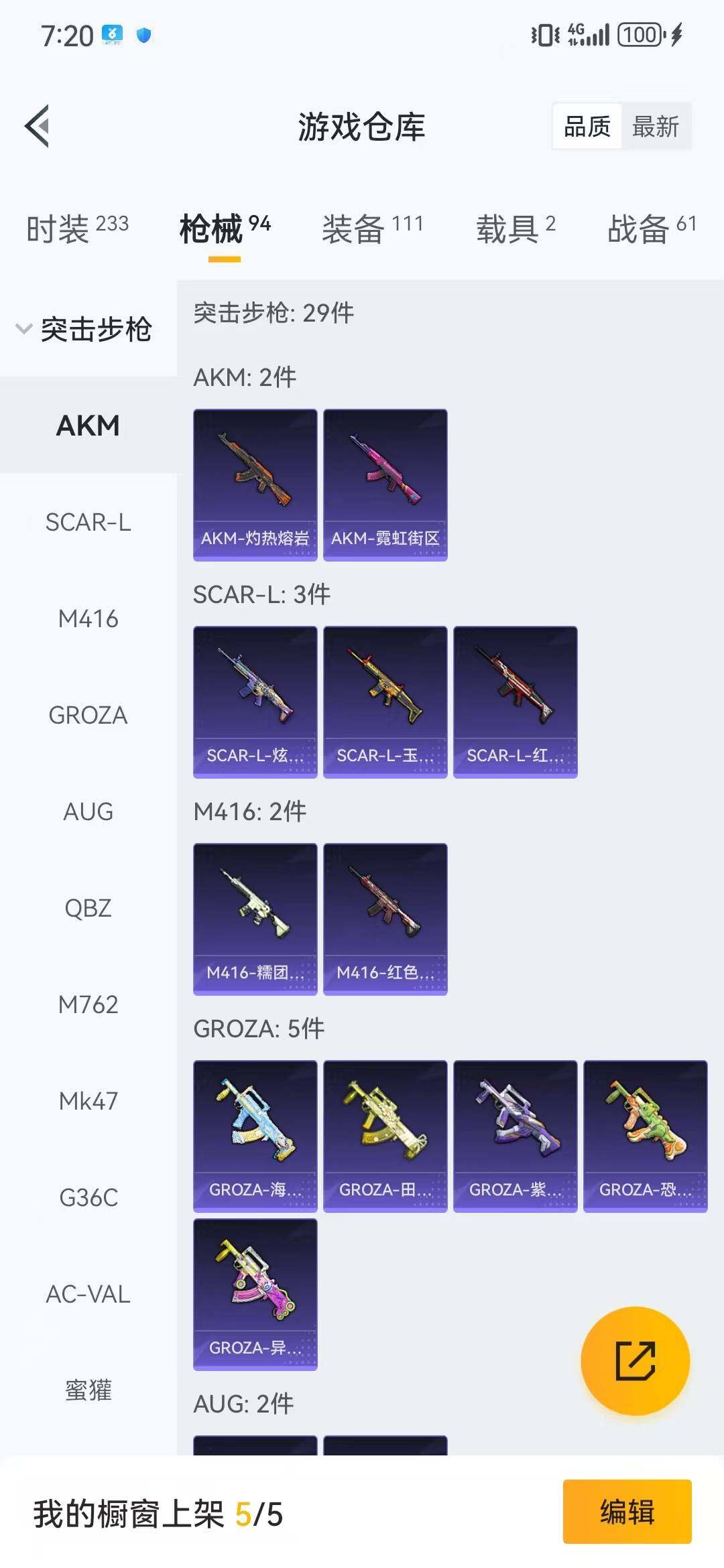Open the AKM-灼热熔岩 skin

255,484
